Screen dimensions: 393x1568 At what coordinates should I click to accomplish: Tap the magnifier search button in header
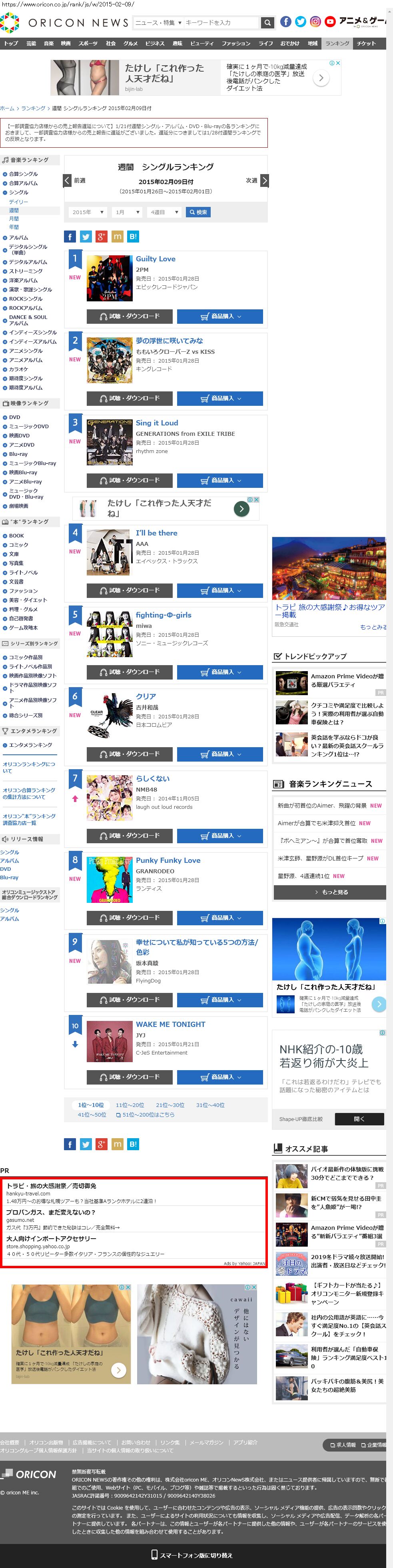point(267,22)
